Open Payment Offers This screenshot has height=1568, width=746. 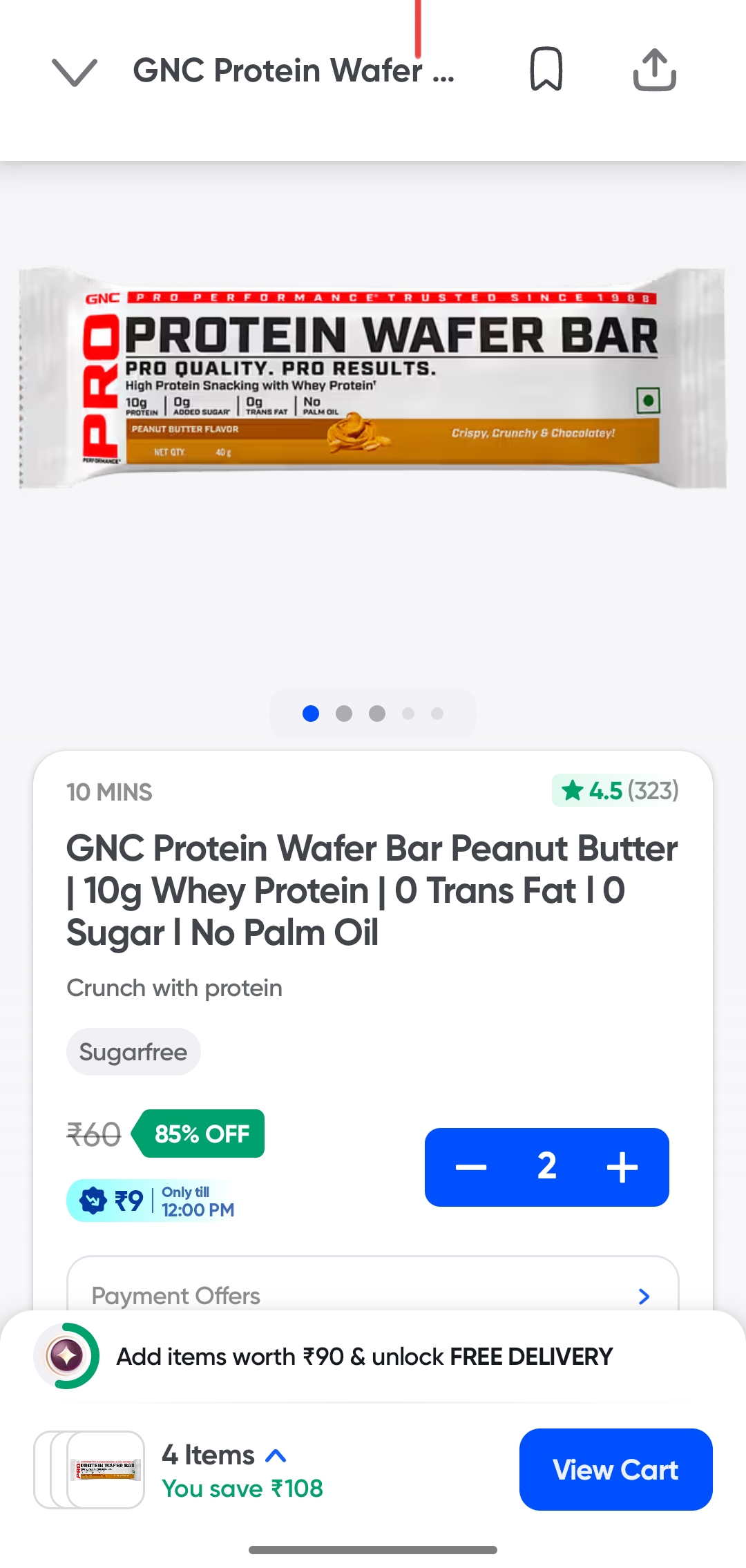tap(373, 1295)
